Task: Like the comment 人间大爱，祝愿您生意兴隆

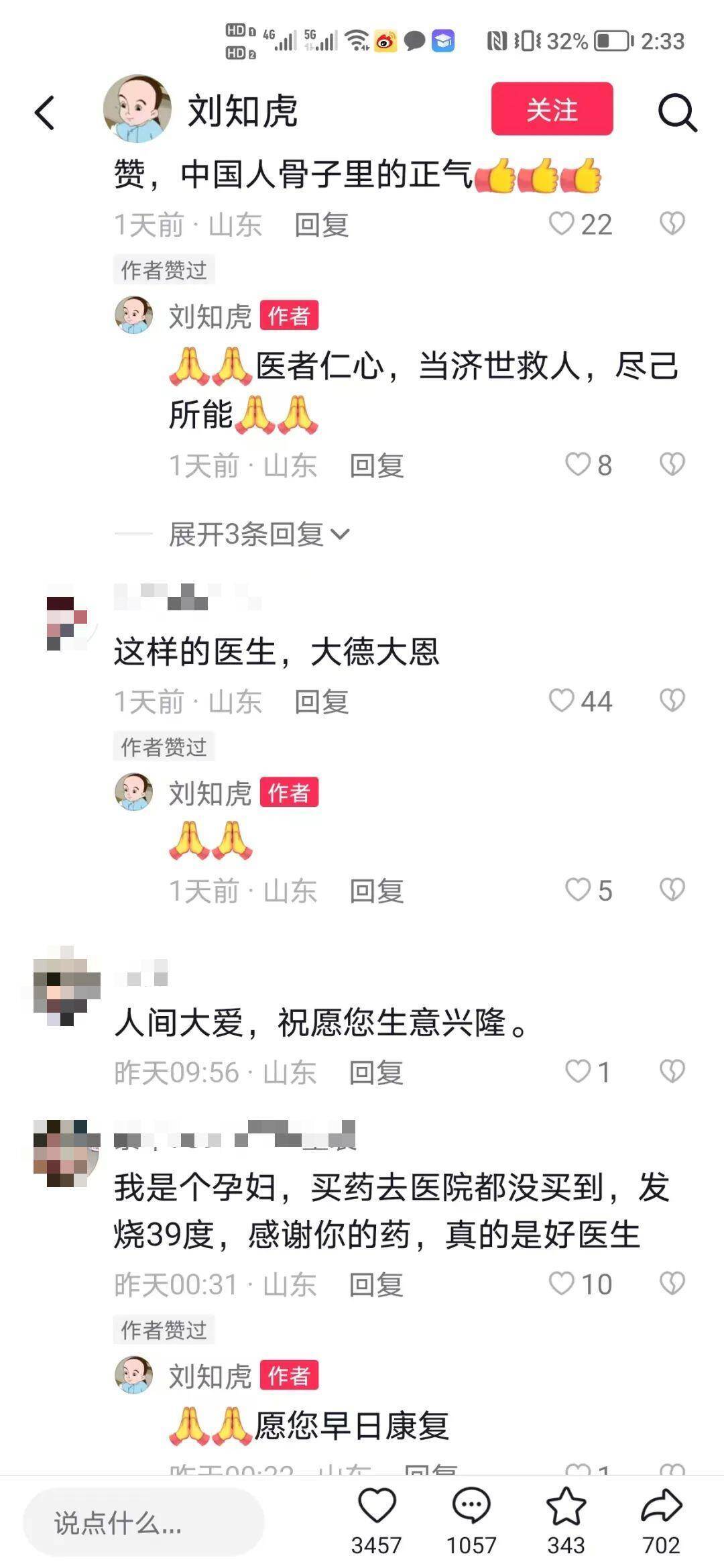Action: point(578,1072)
